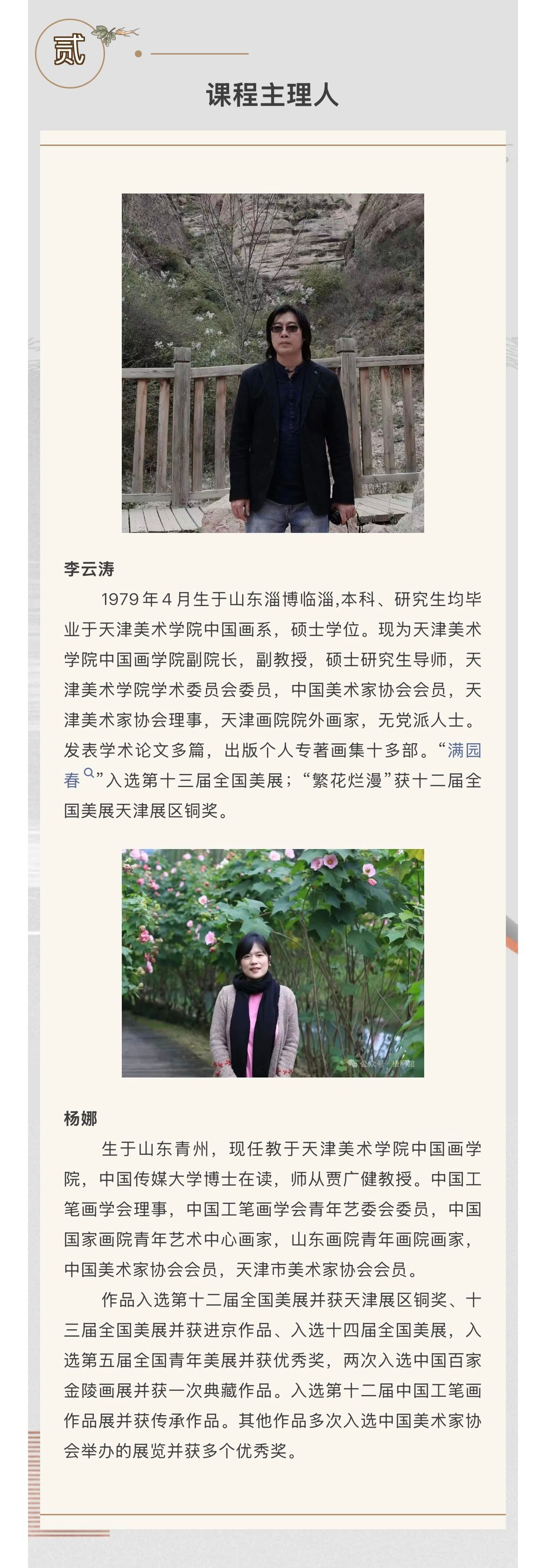
Task: Open the 满园春 search link
Action: 464,751
